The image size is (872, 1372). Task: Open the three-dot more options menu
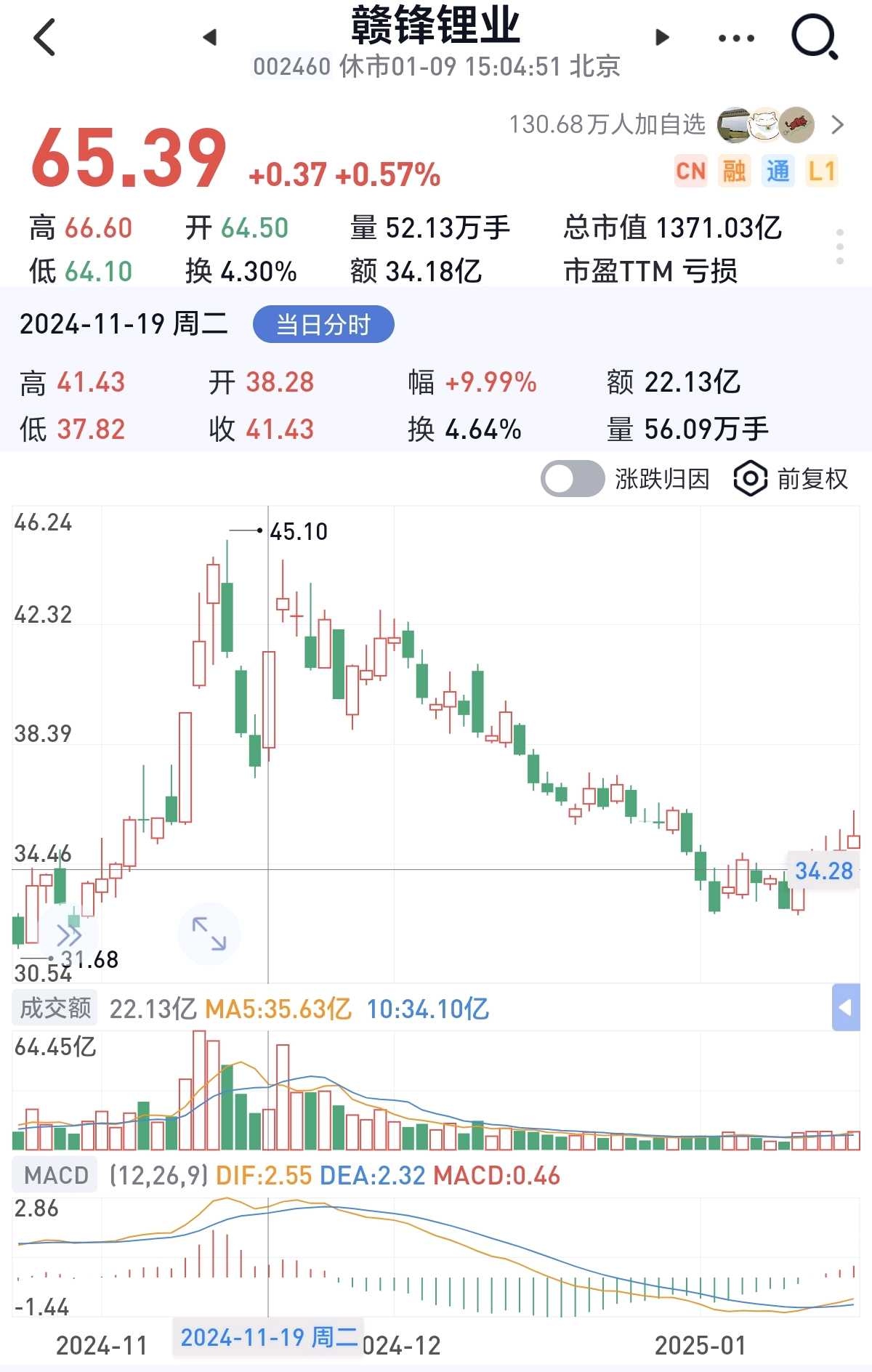click(736, 38)
